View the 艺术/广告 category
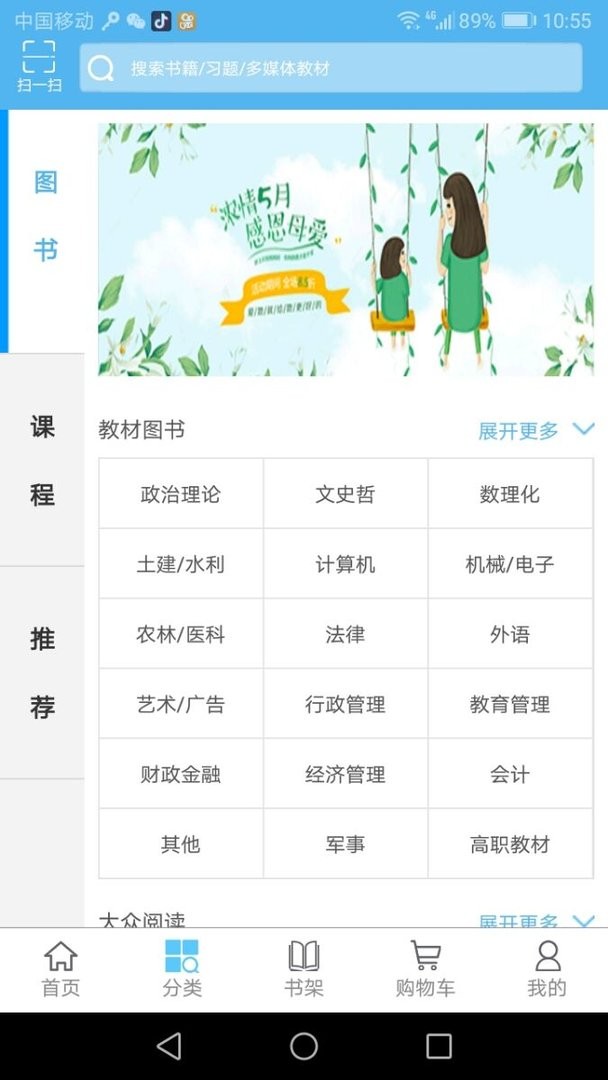The height and width of the screenshot is (1080, 608). pos(181,704)
